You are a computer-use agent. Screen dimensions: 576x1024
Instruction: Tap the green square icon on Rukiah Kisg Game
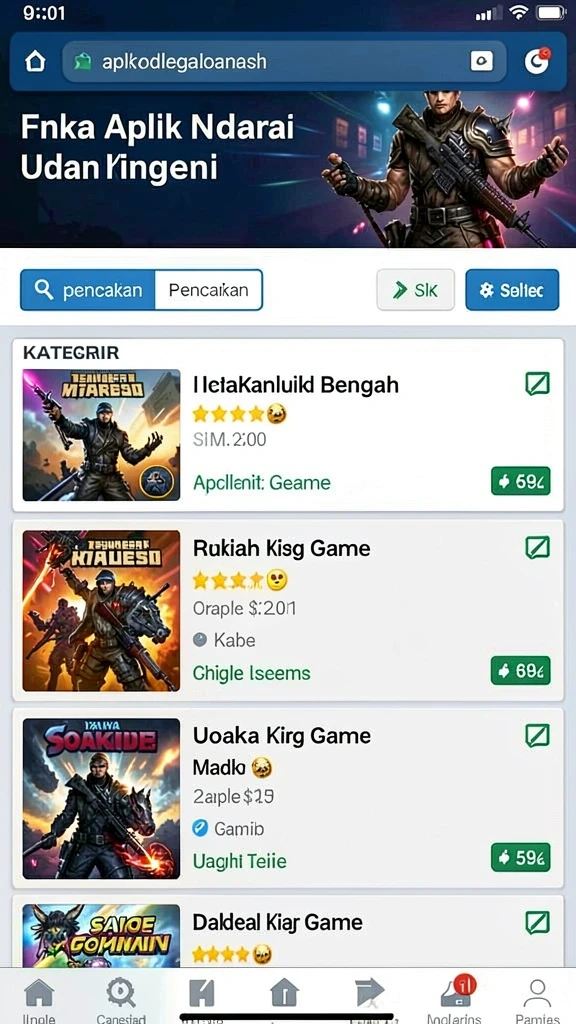[537, 547]
